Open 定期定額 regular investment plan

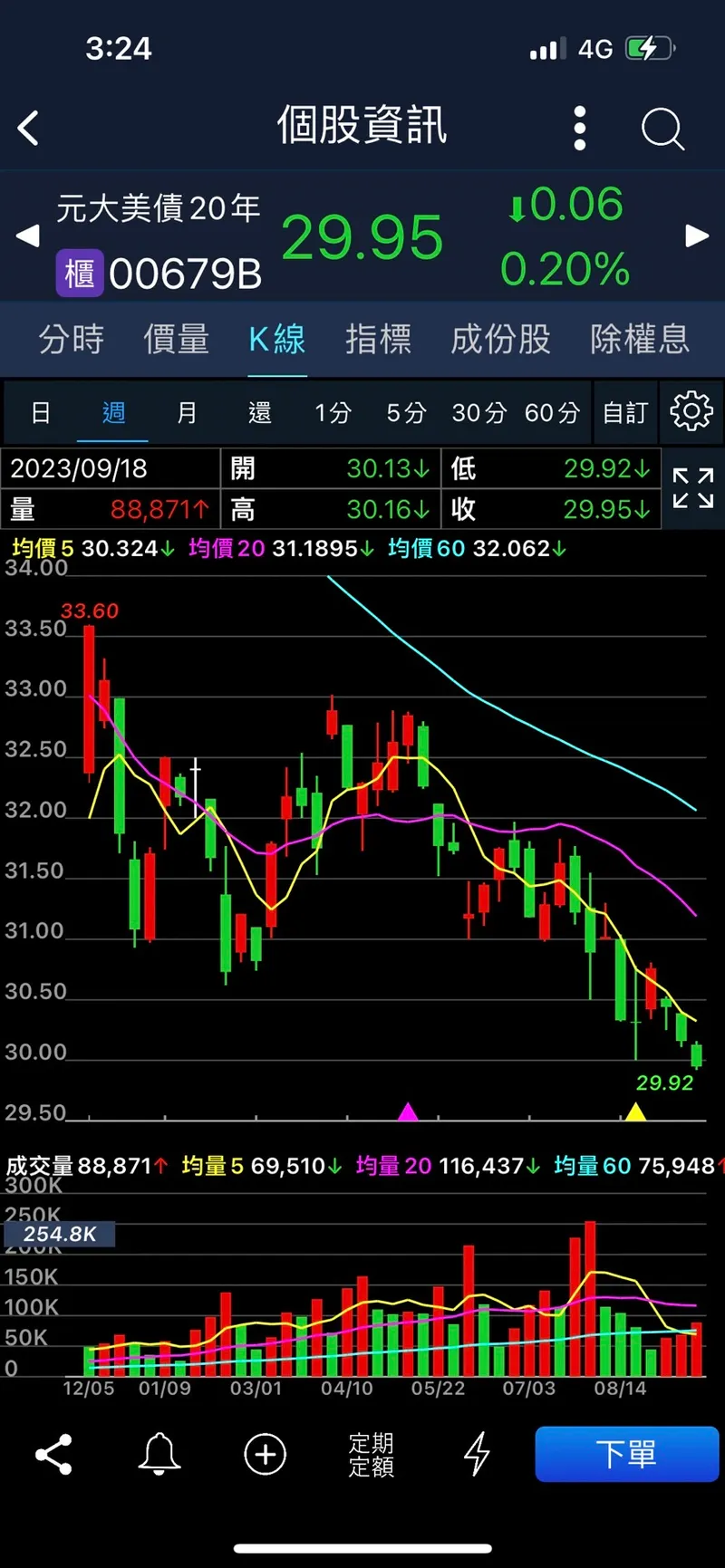click(372, 1455)
